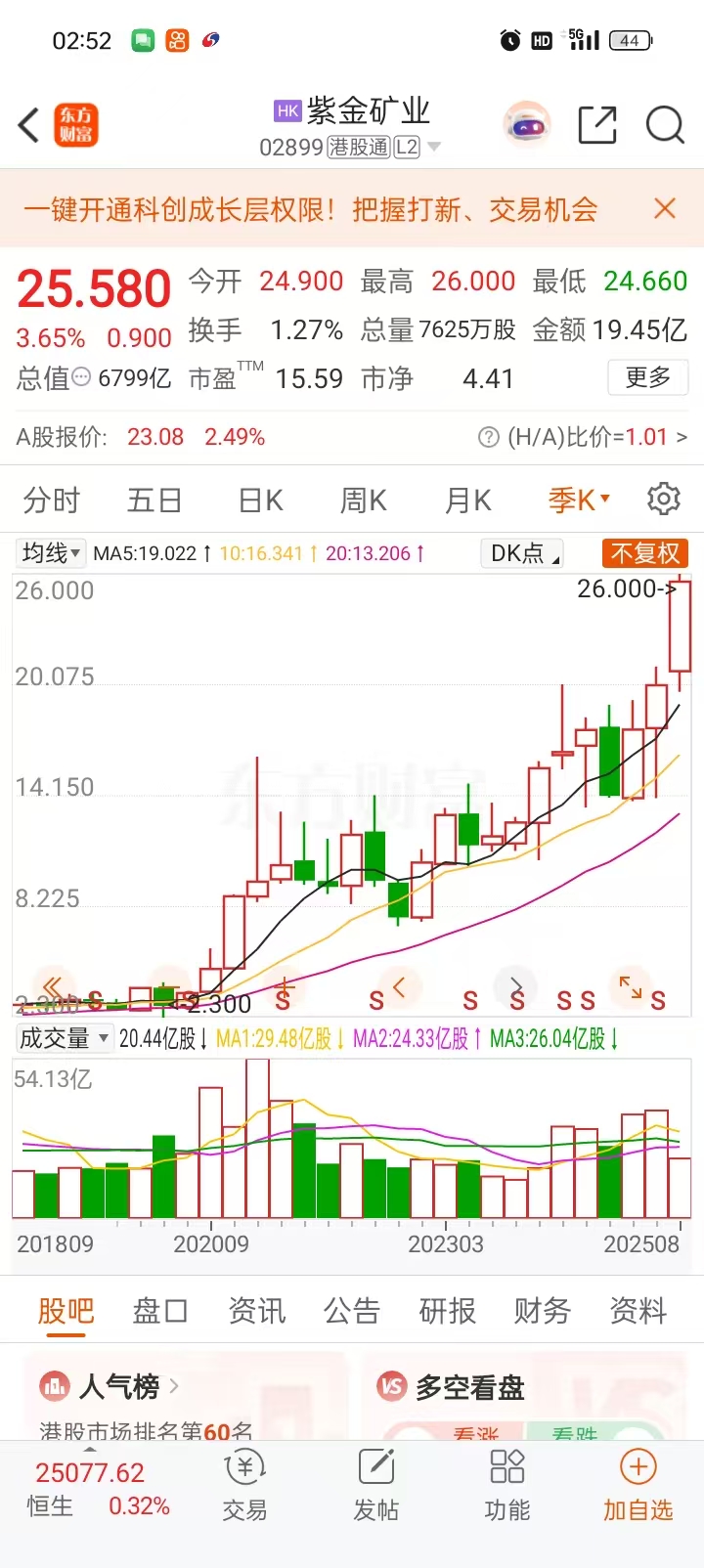Switch to the 日K chart tab
The image size is (704, 1568).
point(261,501)
